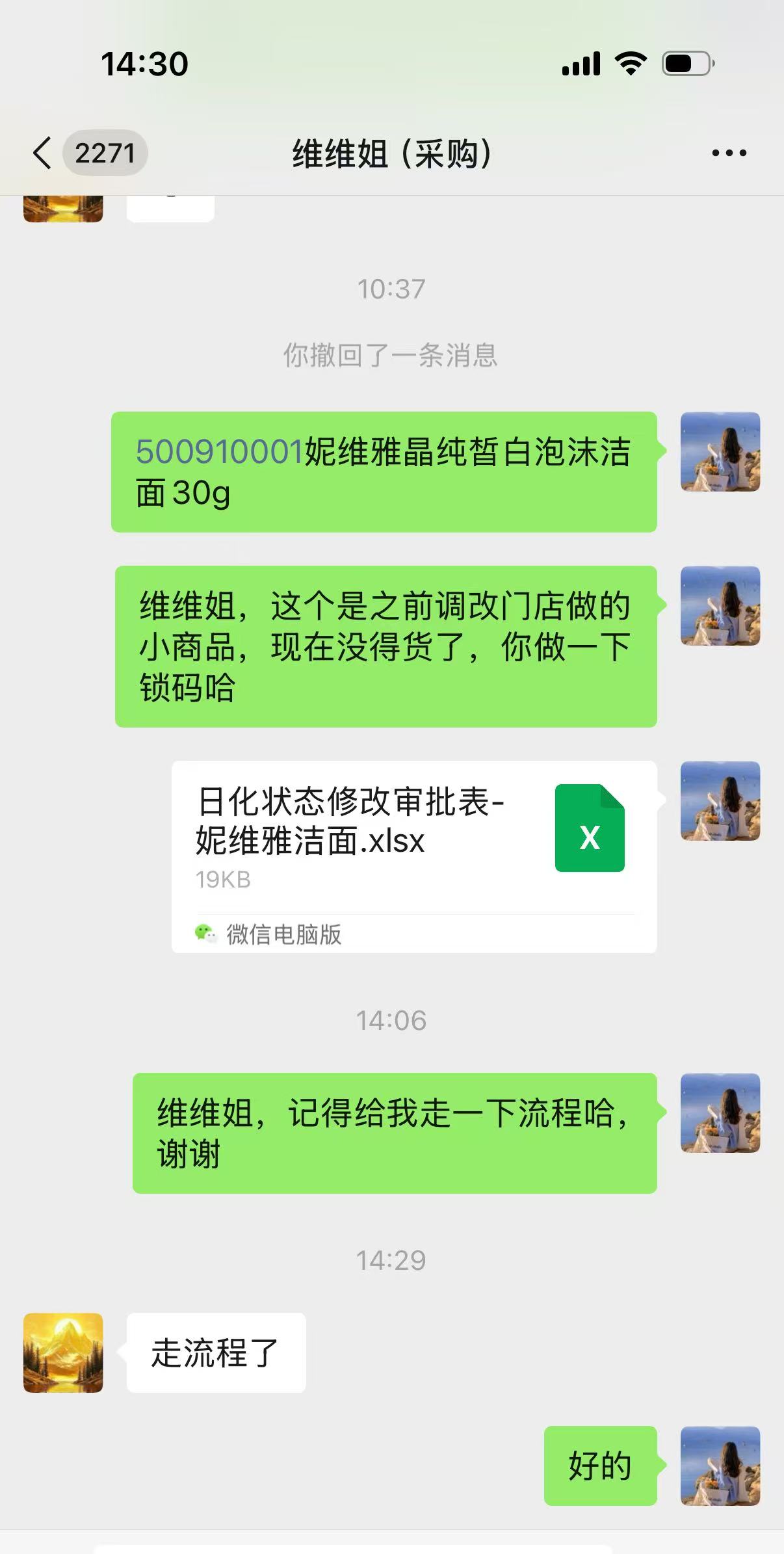Screen dimensions: 784x1554
Task: Tap the 500910001 number link
Action: point(220,452)
